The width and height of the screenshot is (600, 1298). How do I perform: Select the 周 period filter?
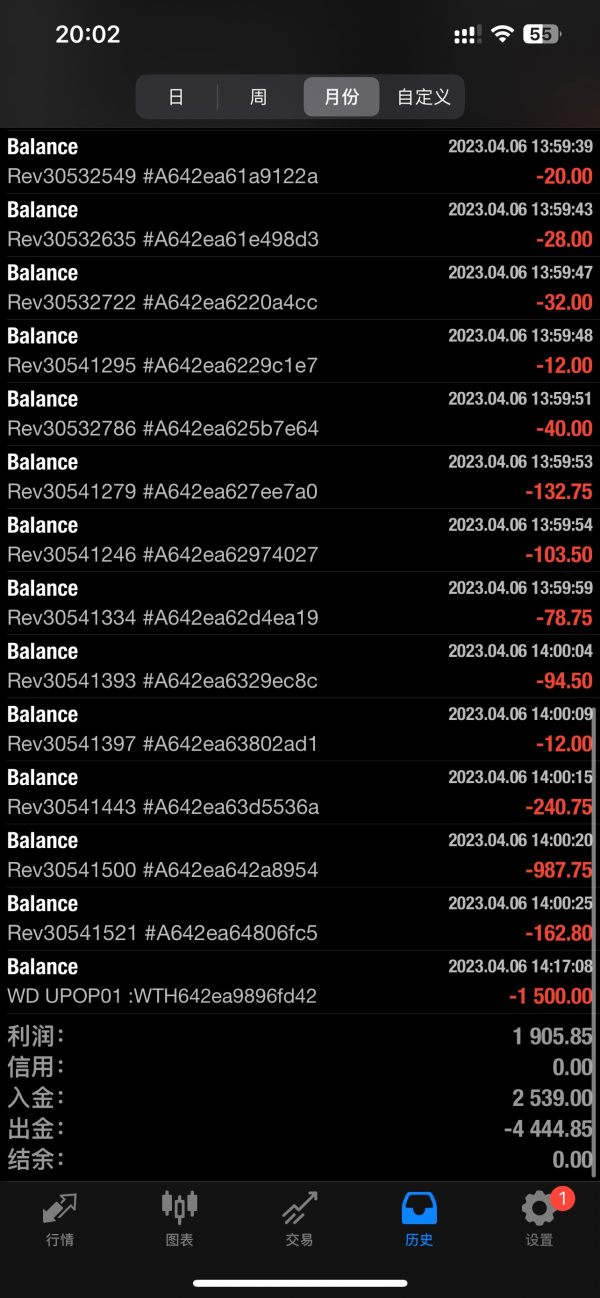tap(258, 97)
